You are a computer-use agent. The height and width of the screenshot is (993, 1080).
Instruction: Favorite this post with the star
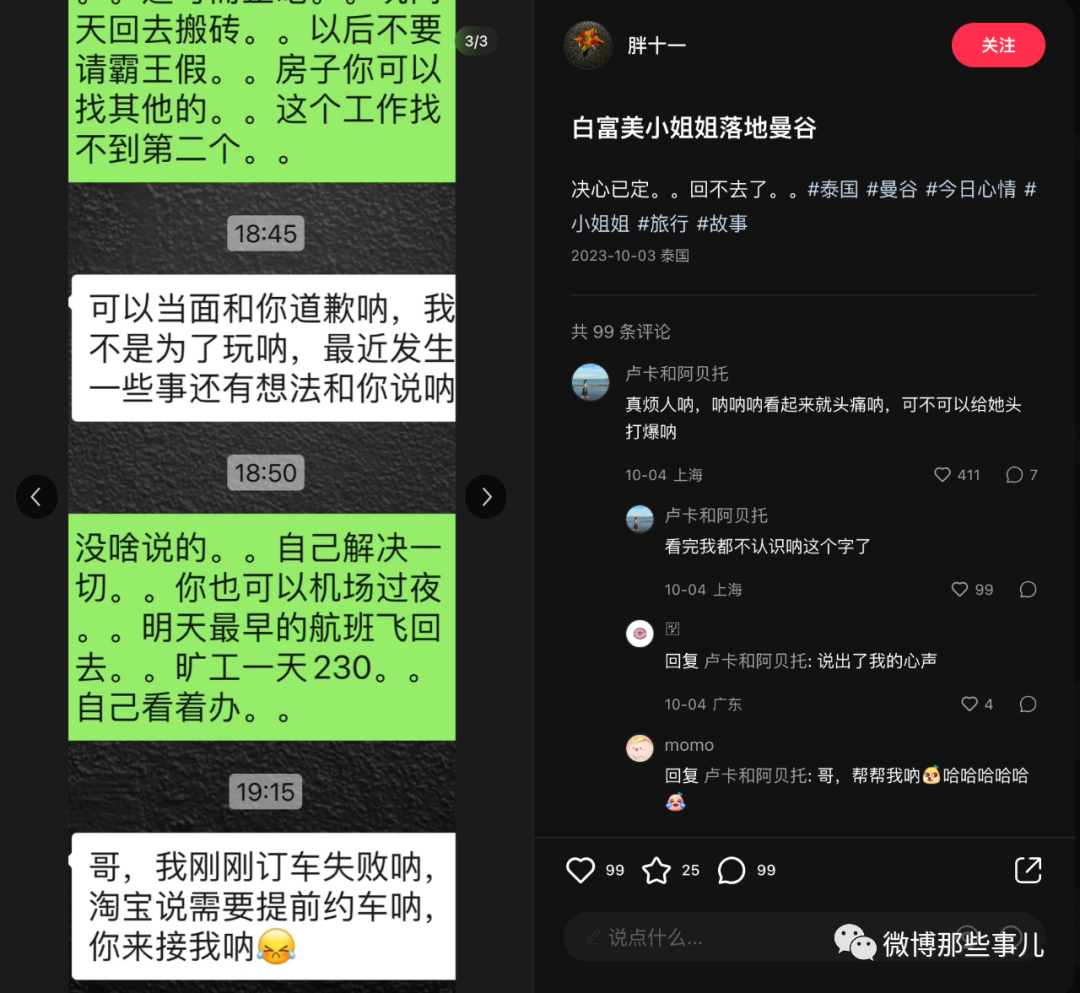[x=656, y=870]
